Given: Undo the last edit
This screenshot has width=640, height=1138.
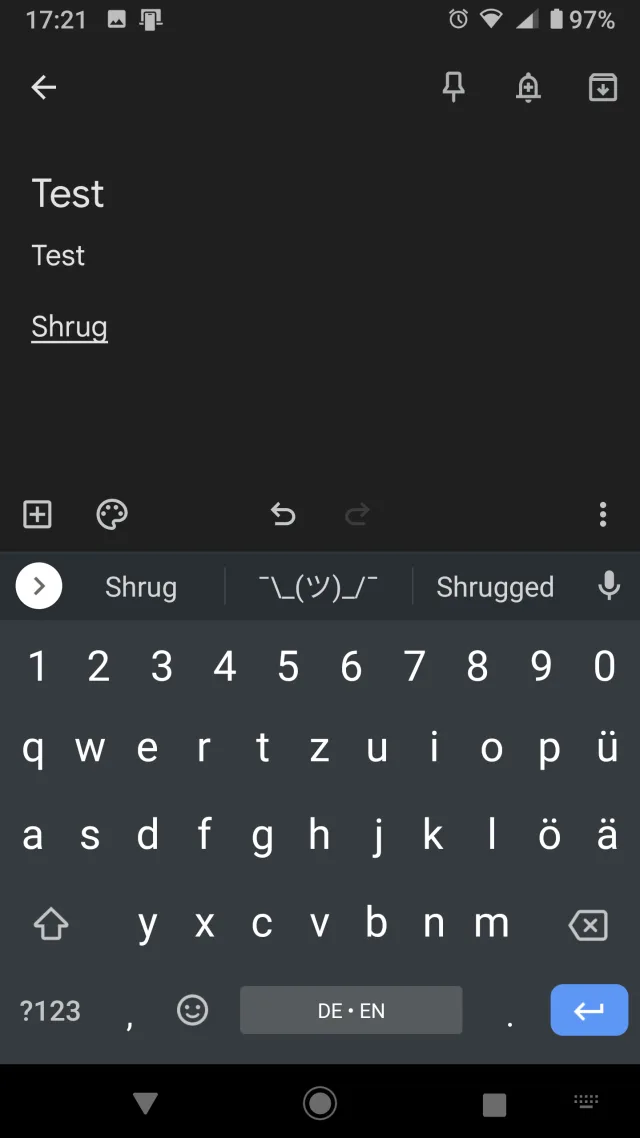Looking at the screenshot, I should point(283,514).
